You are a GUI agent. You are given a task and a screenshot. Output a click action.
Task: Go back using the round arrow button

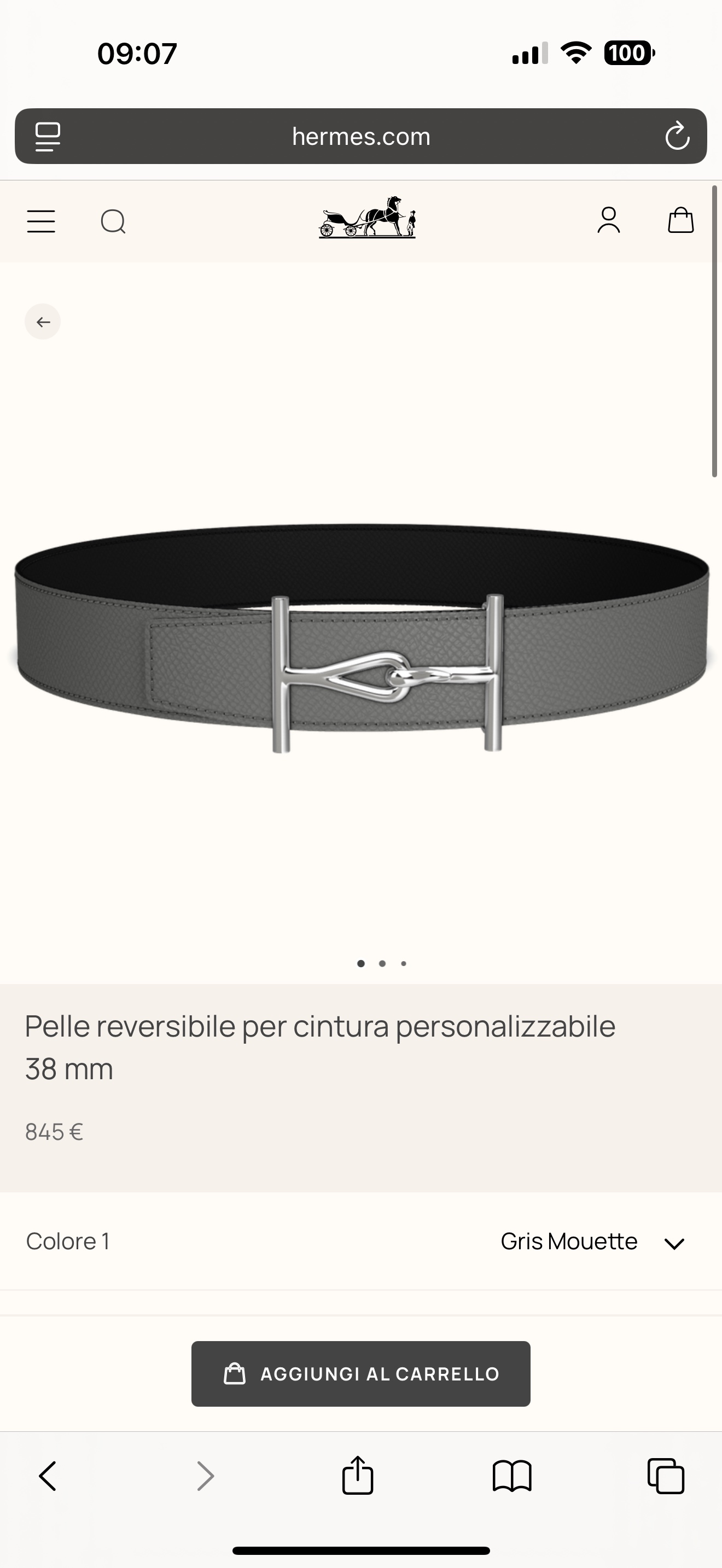(x=43, y=321)
